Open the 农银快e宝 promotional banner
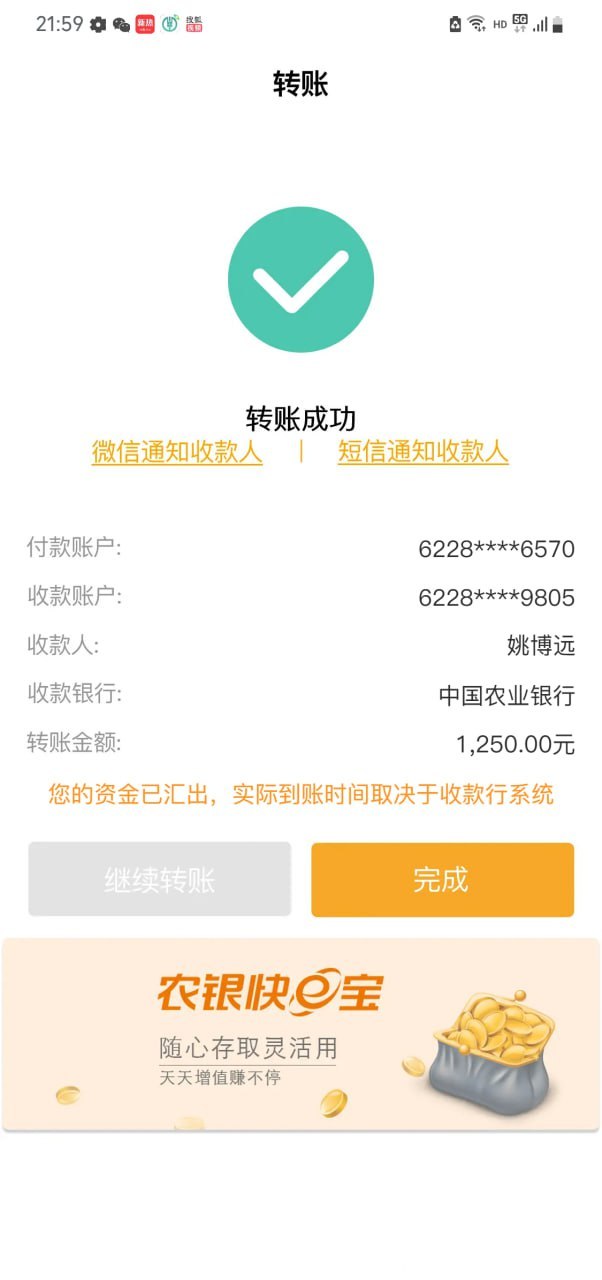This screenshot has width=602, height=1280. pyautogui.click(x=301, y=1035)
